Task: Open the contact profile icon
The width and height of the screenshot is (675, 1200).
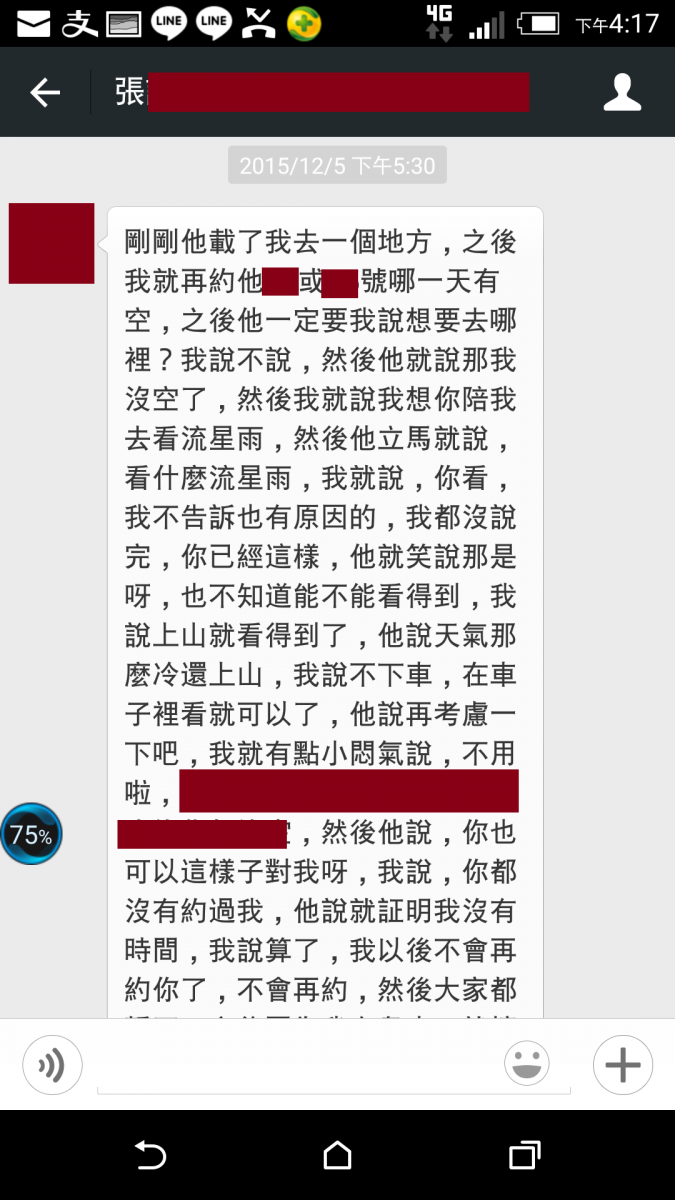Action: tap(622, 92)
